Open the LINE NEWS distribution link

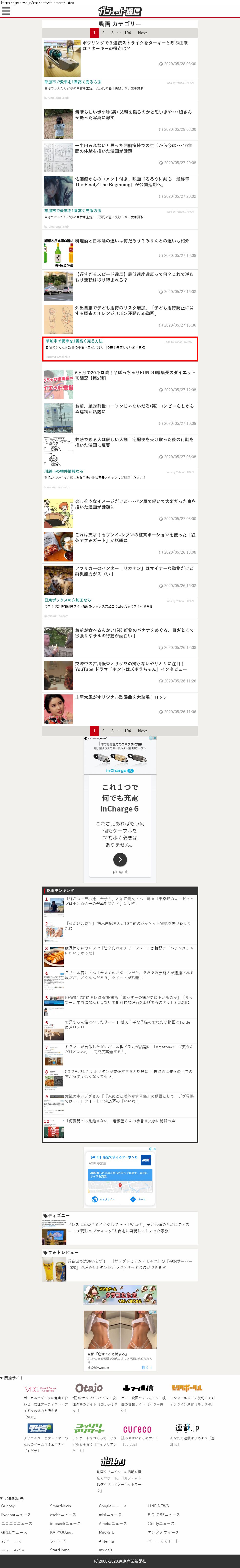click(159, 1506)
